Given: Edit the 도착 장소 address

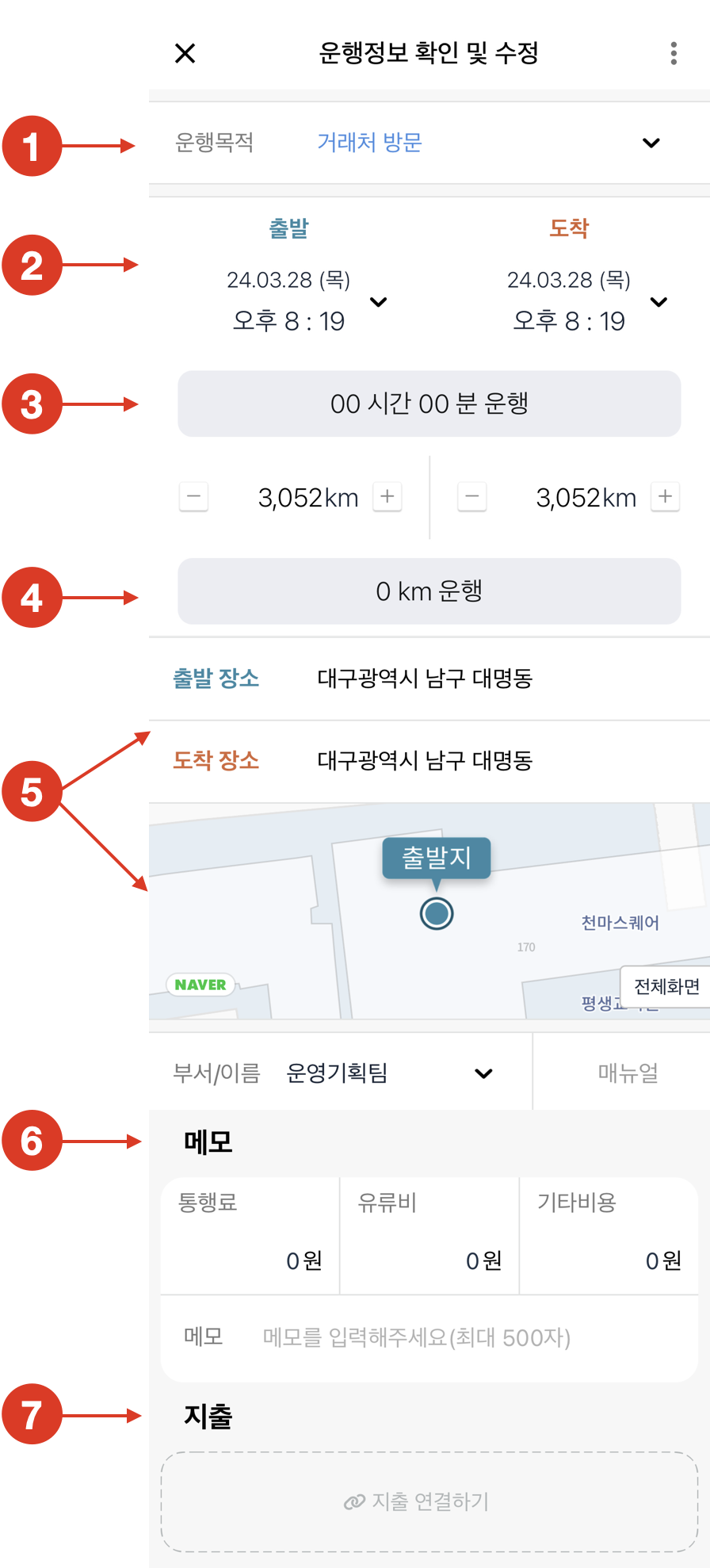Looking at the screenshot, I should pyautogui.click(x=425, y=761).
